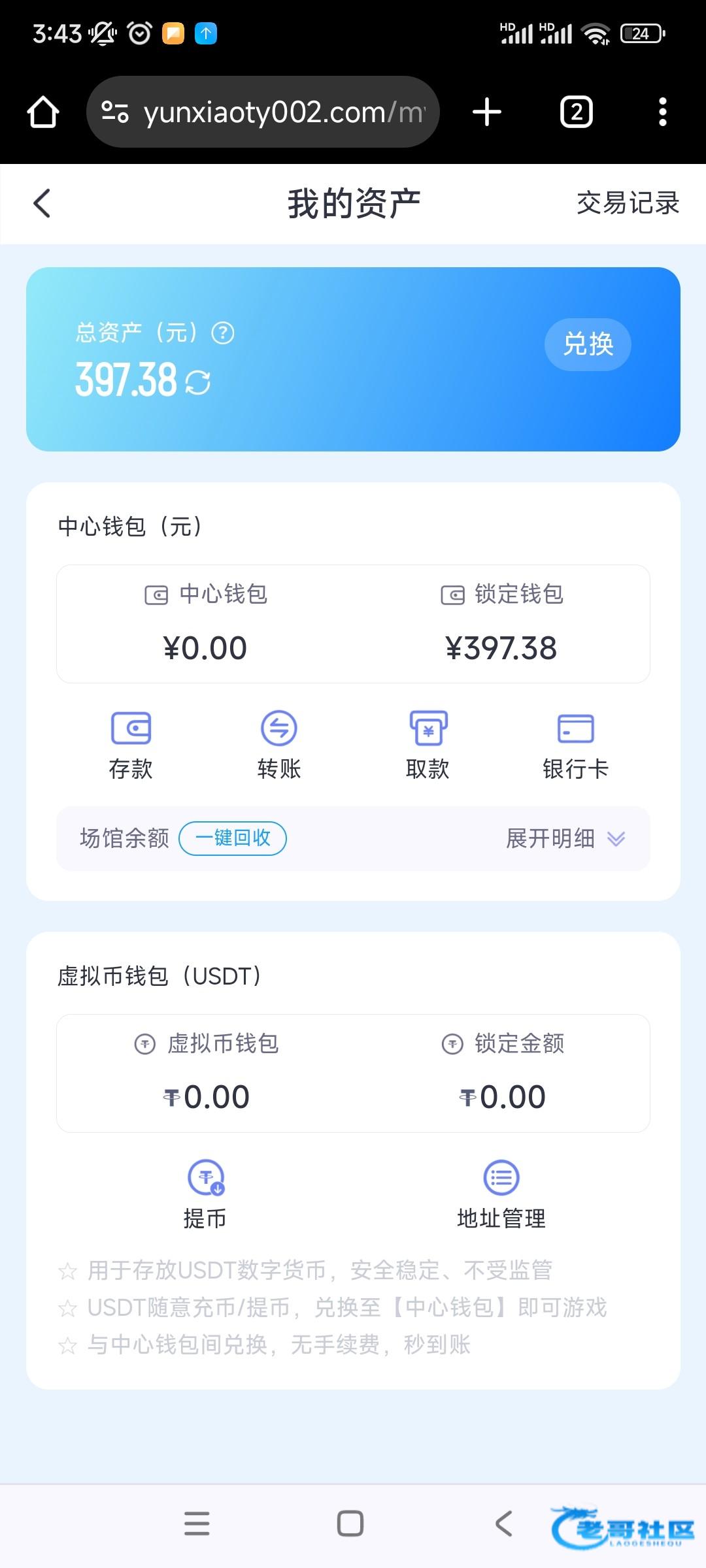Image resolution: width=706 pixels, height=1568 pixels.
Task: Tap 一键回收 to recover venue balances
Action: [x=233, y=838]
